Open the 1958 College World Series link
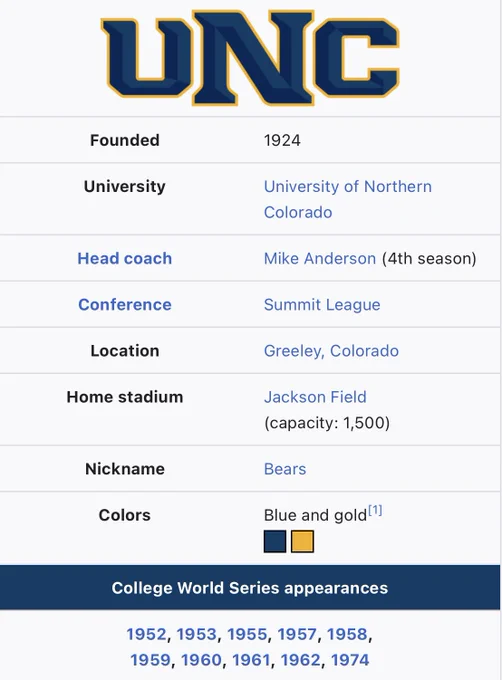502x680 pixels. point(347,634)
